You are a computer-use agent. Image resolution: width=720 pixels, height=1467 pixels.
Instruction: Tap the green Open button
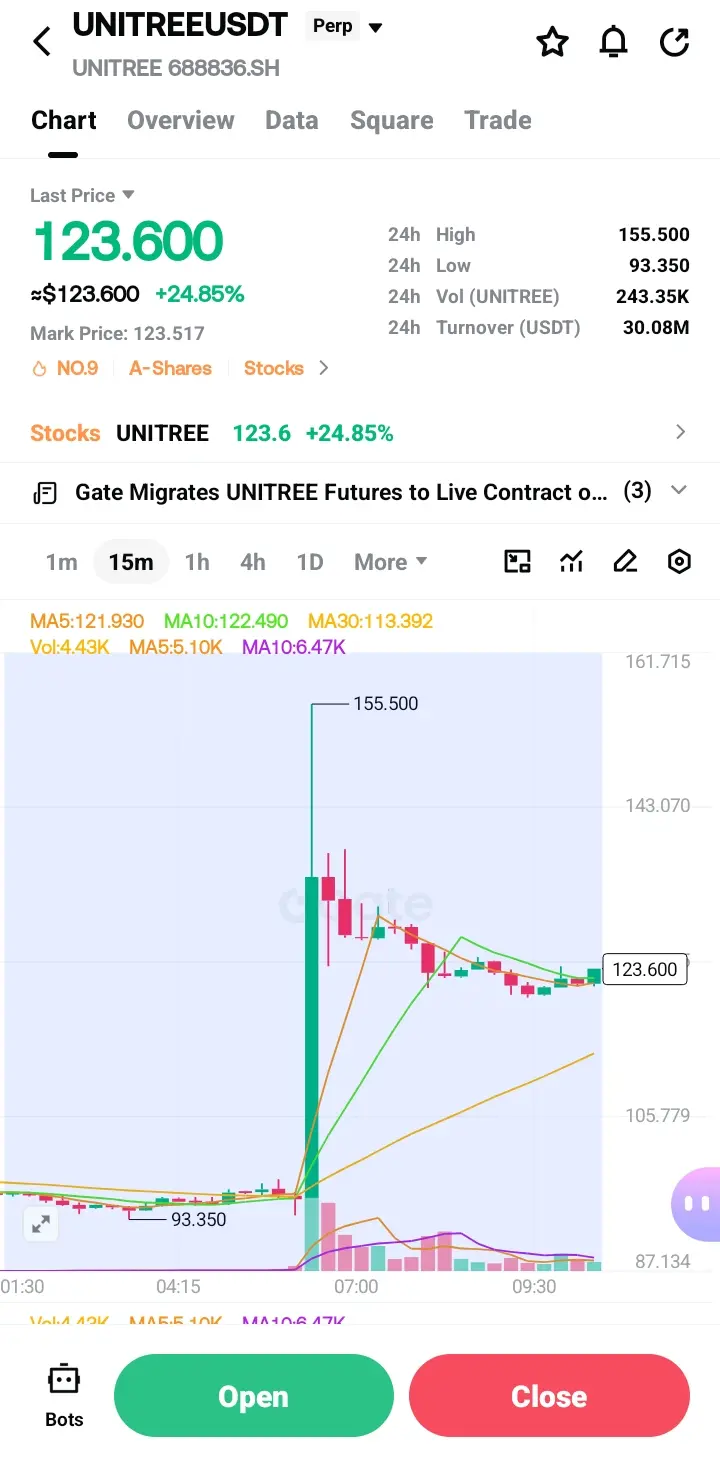(254, 1396)
